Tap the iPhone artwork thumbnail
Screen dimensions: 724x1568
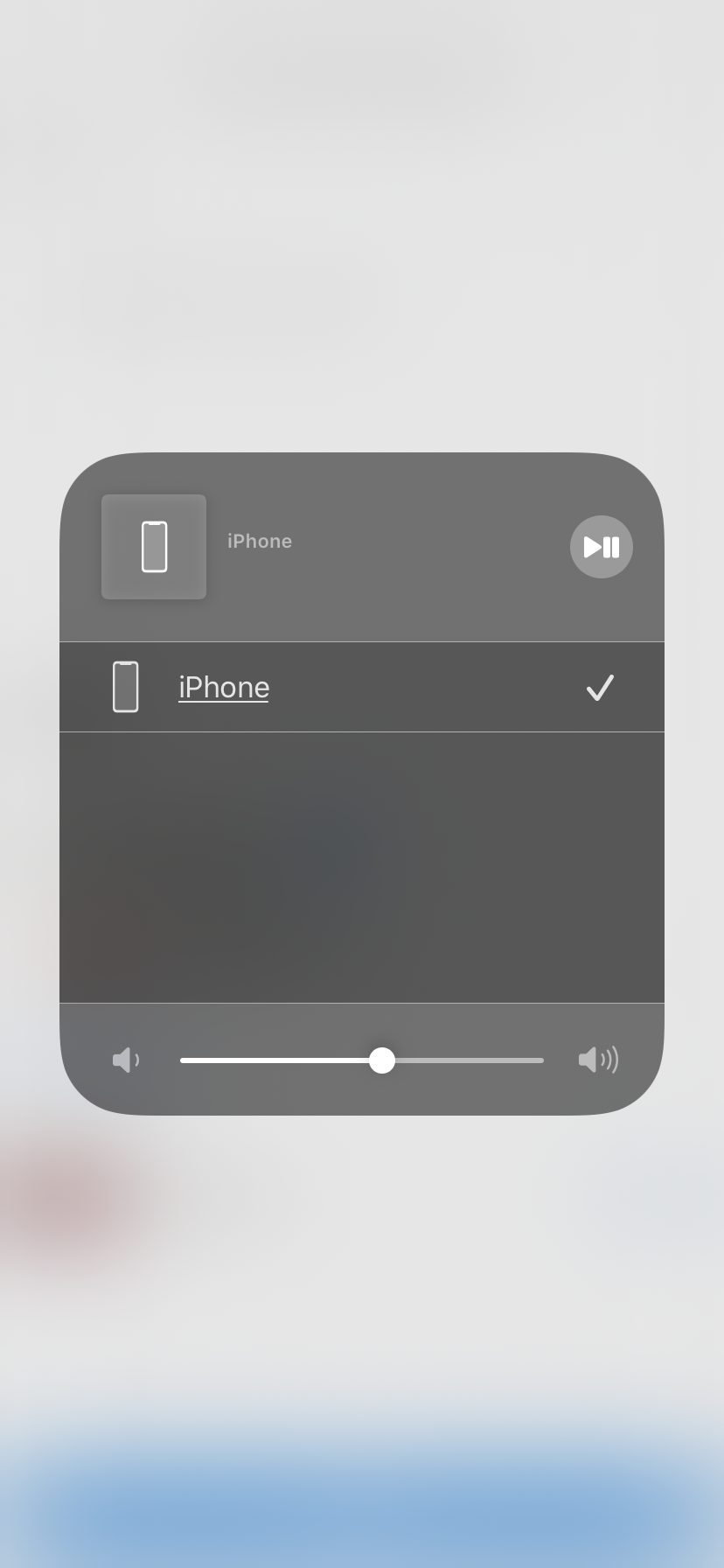(154, 547)
